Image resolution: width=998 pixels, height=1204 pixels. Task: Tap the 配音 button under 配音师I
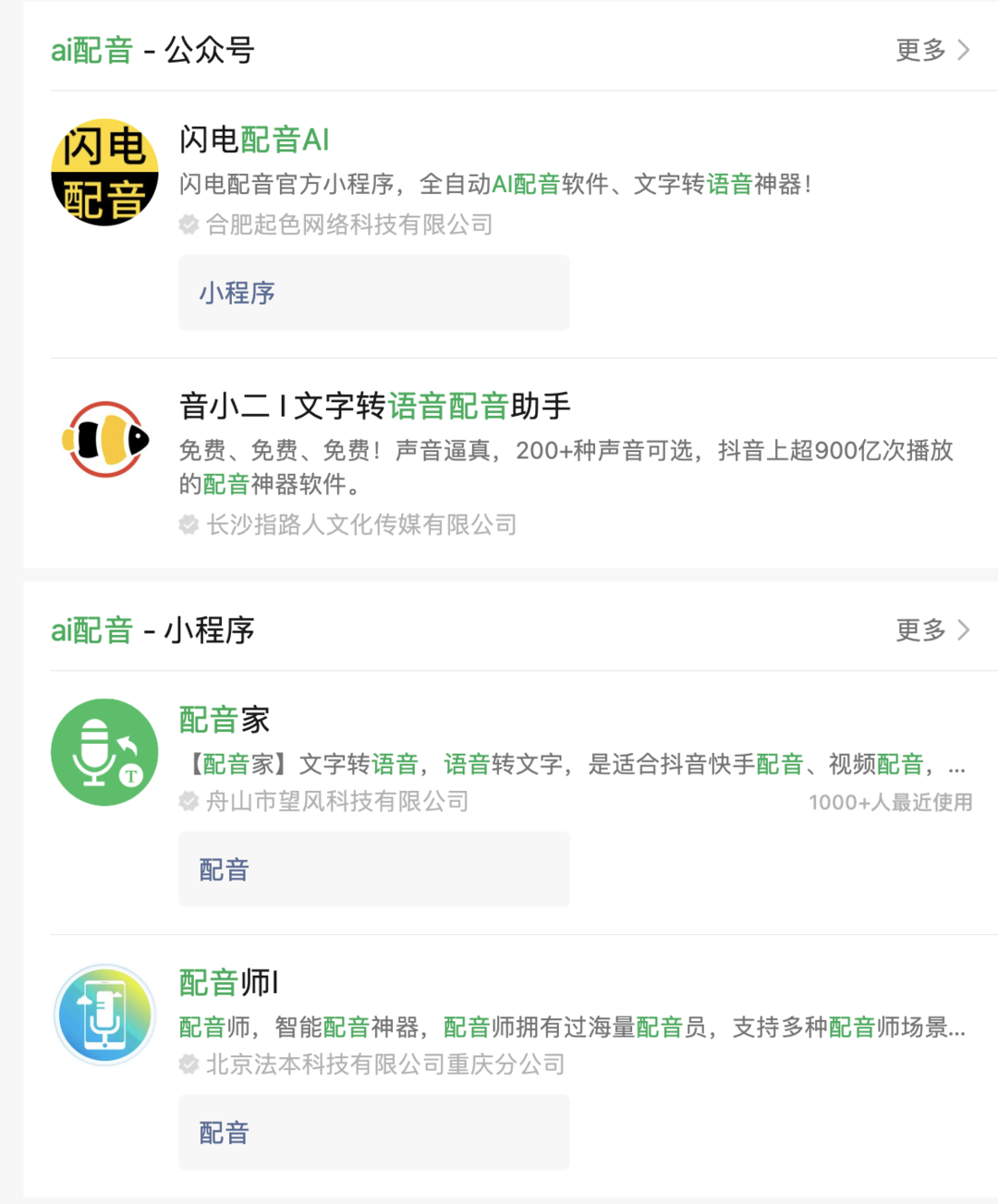373,1133
